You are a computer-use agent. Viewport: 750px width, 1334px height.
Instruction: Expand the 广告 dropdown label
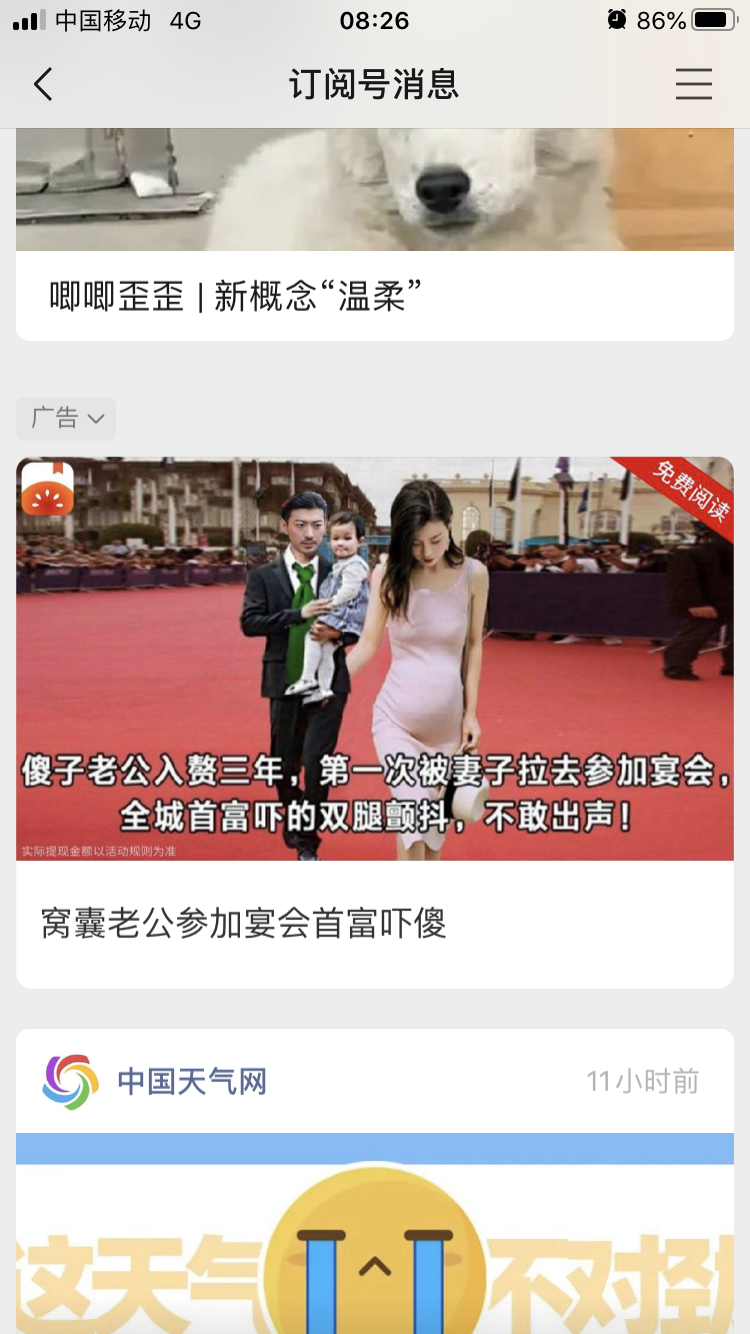(66, 418)
